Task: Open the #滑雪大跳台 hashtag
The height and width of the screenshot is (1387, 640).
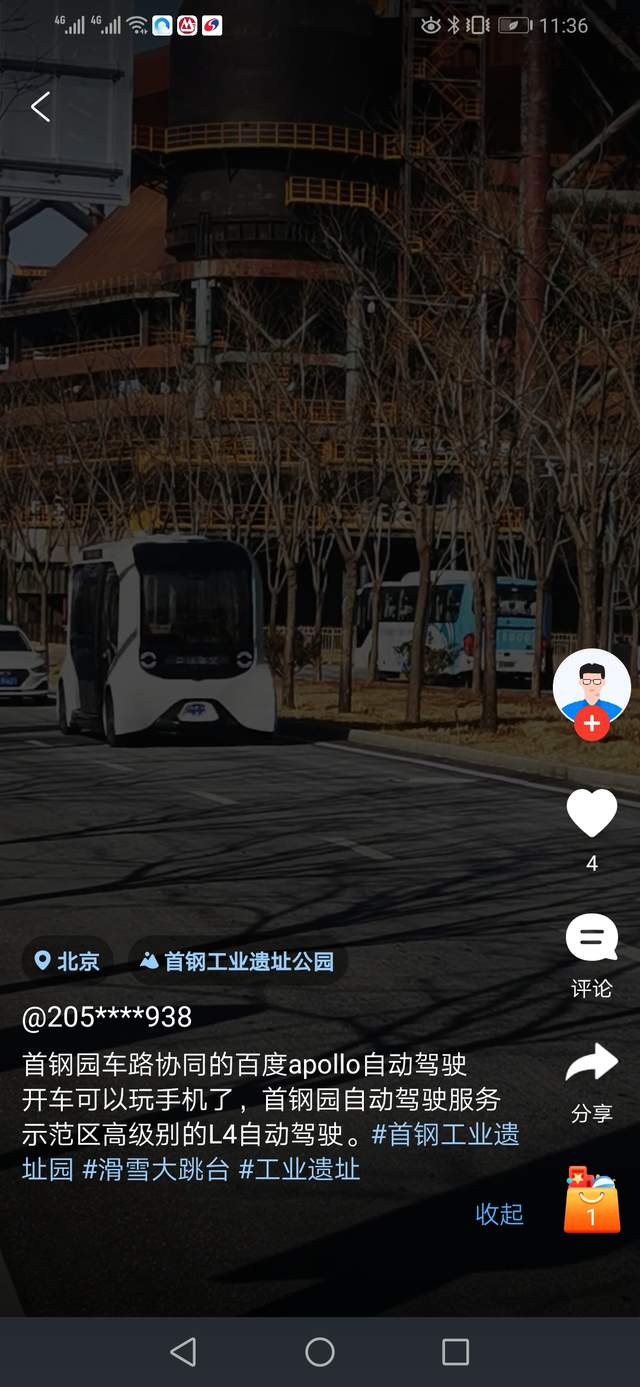Action: click(156, 1169)
